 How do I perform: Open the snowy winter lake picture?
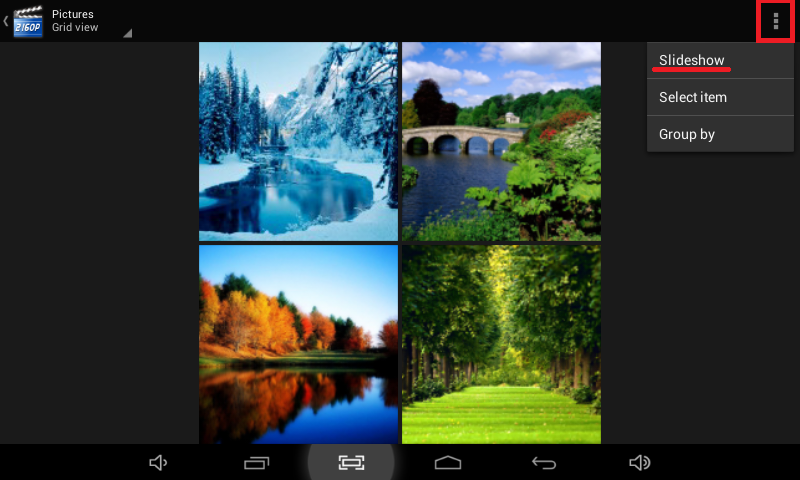click(298, 141)
